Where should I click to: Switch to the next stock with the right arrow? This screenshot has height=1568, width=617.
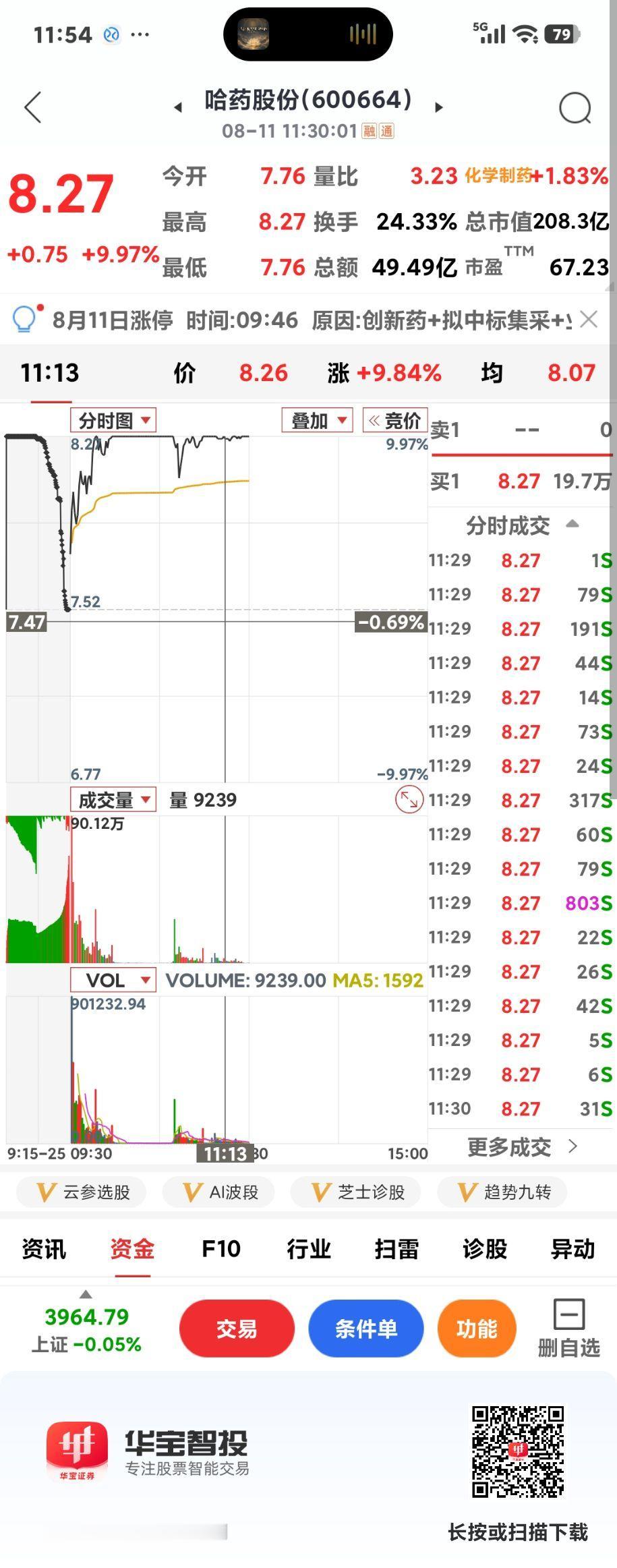click(x=439, y=107)
